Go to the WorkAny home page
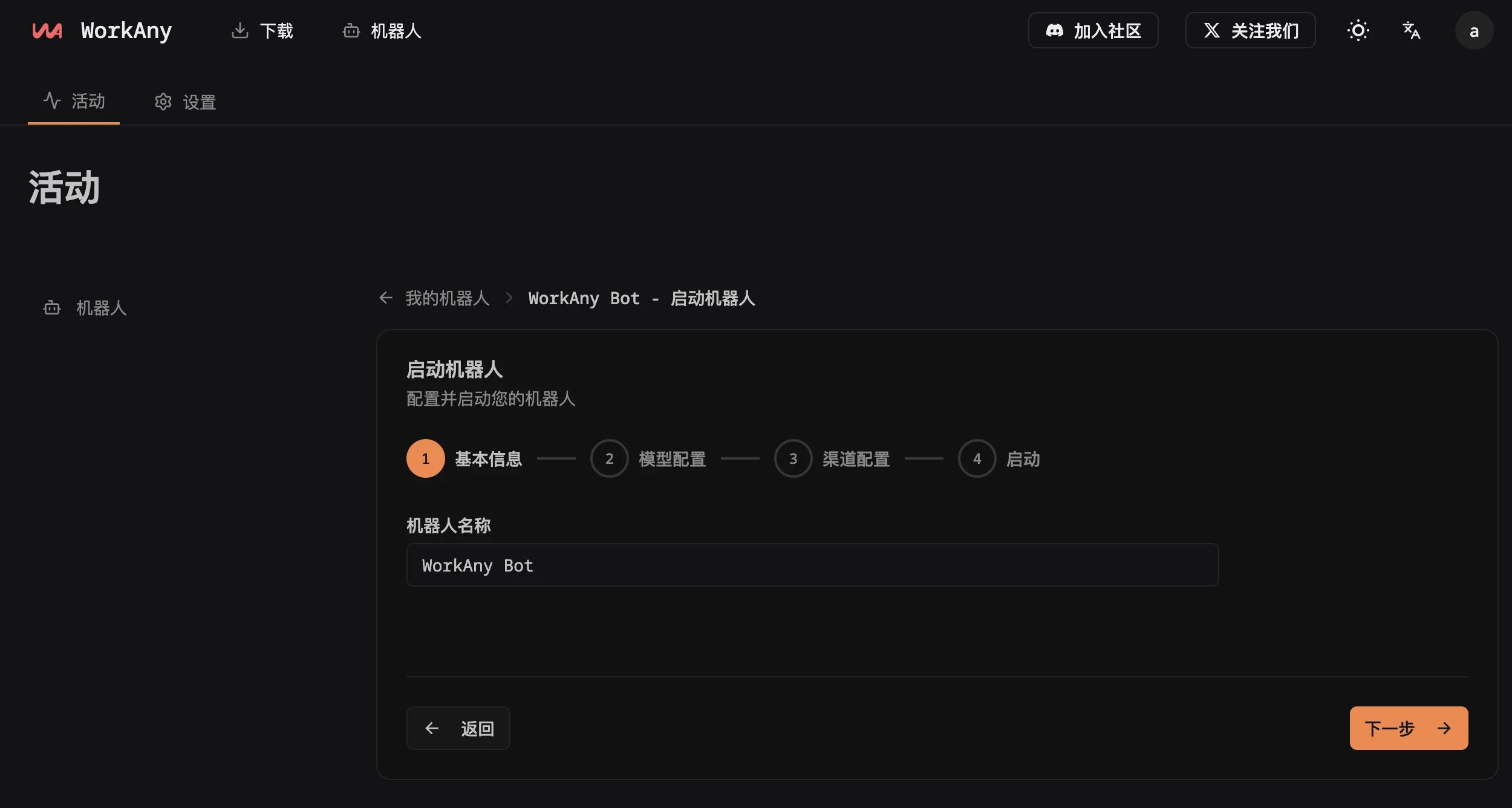Screen dimensions: 1512x808 (103, 30)
